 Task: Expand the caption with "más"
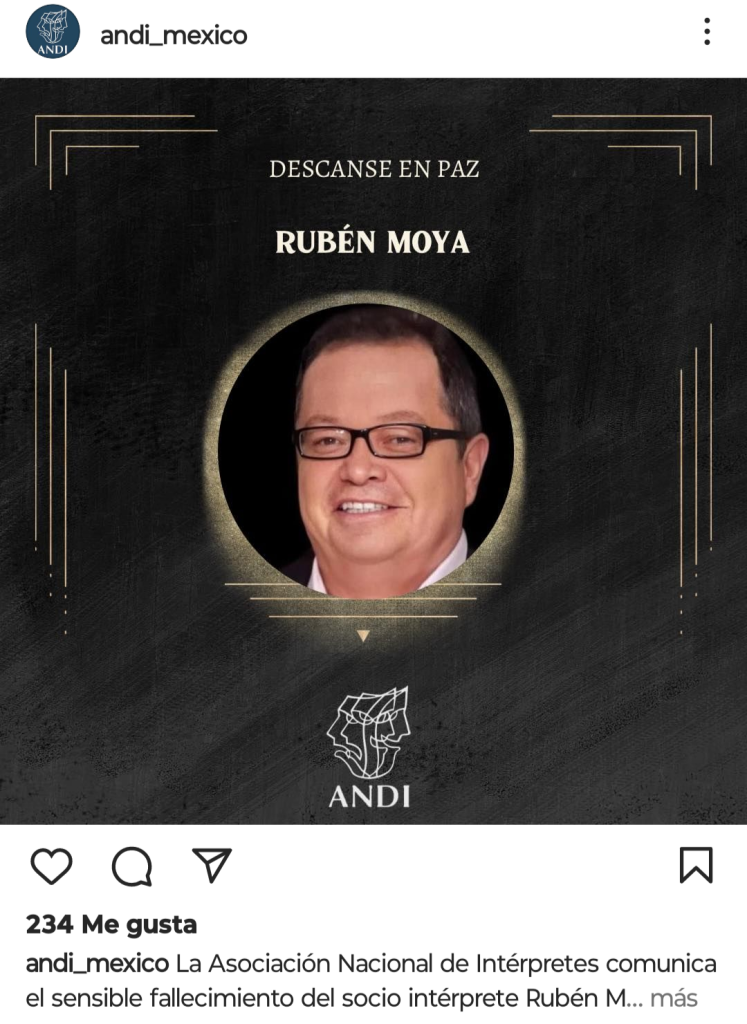click(x=673, y=998)
